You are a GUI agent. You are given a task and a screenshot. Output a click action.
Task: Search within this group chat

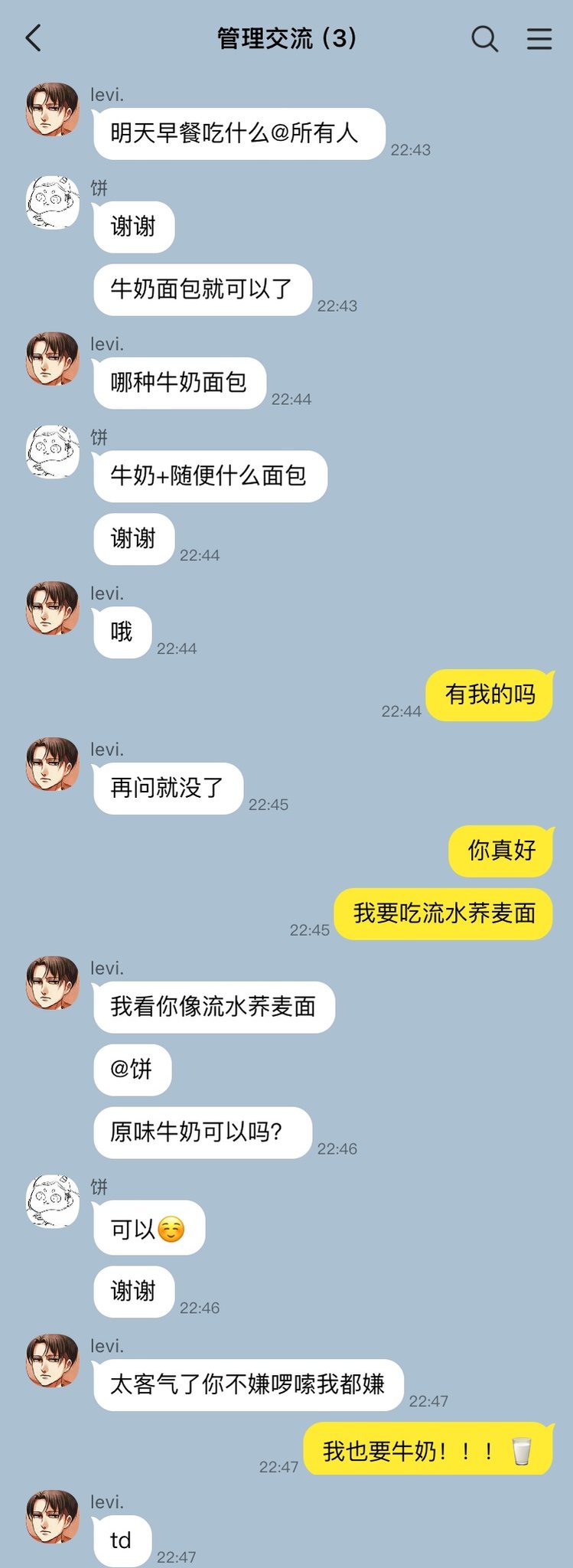click(x=483, y=38)
